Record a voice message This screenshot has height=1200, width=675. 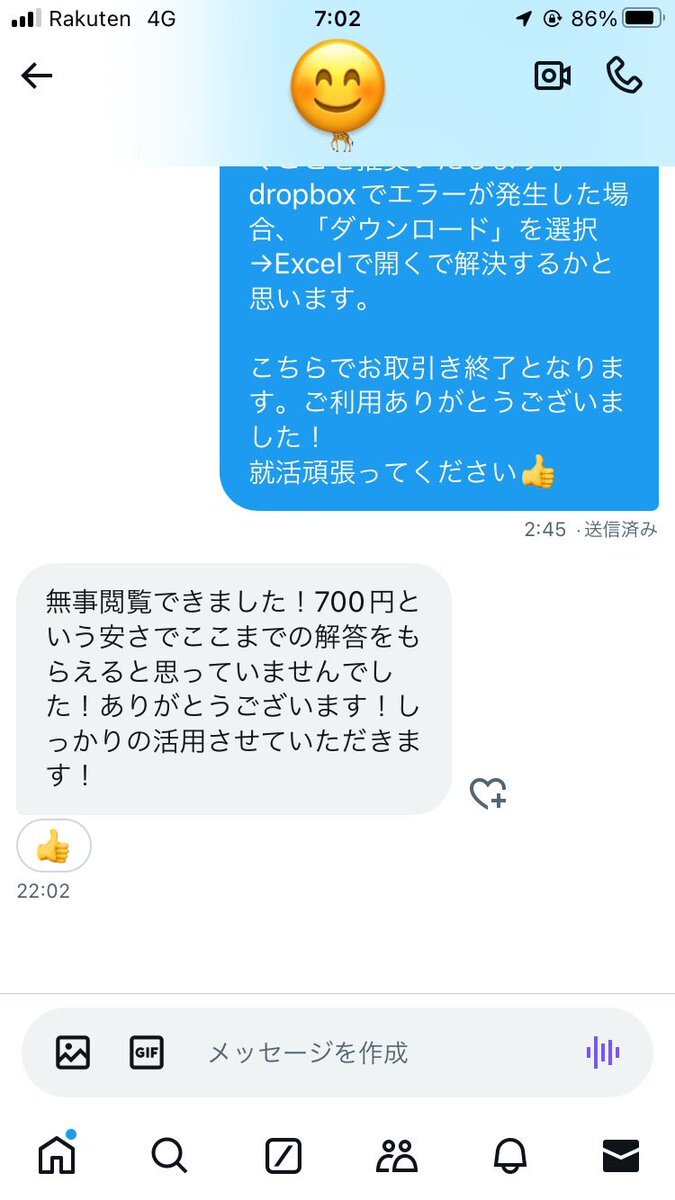603,1052
